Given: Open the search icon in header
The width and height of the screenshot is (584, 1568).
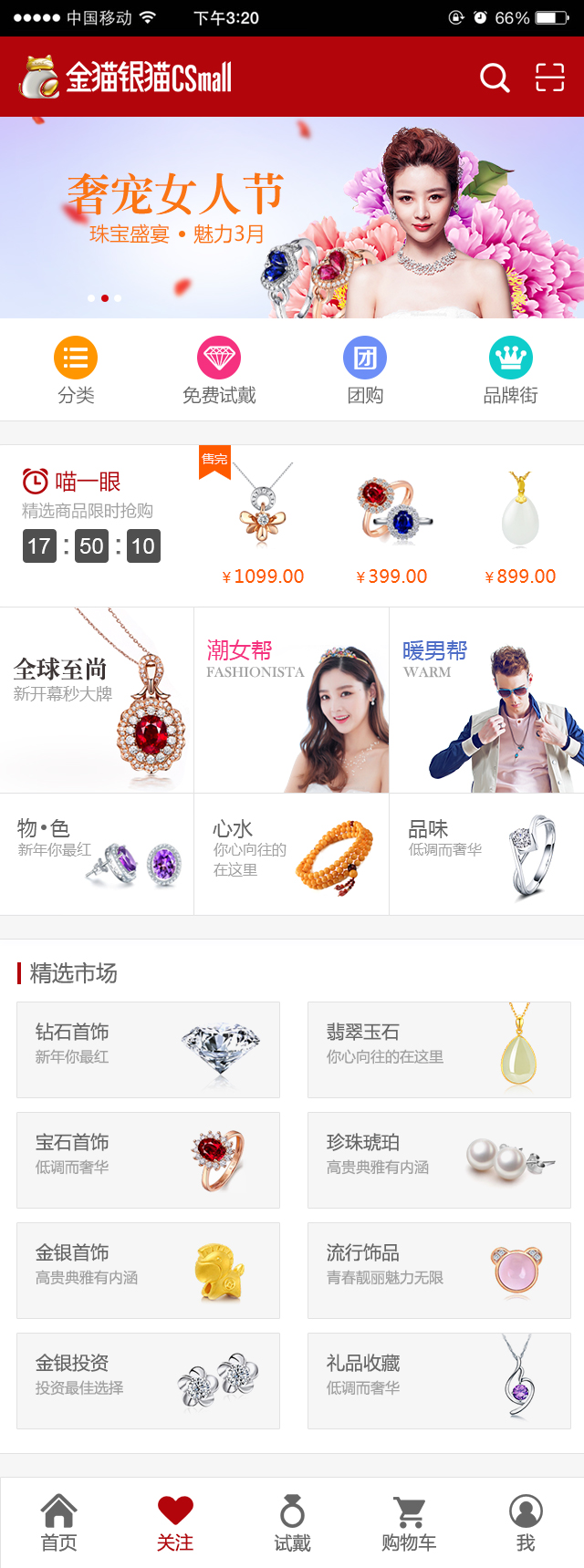Looking at the screenshot, I should tap(494, 78).
